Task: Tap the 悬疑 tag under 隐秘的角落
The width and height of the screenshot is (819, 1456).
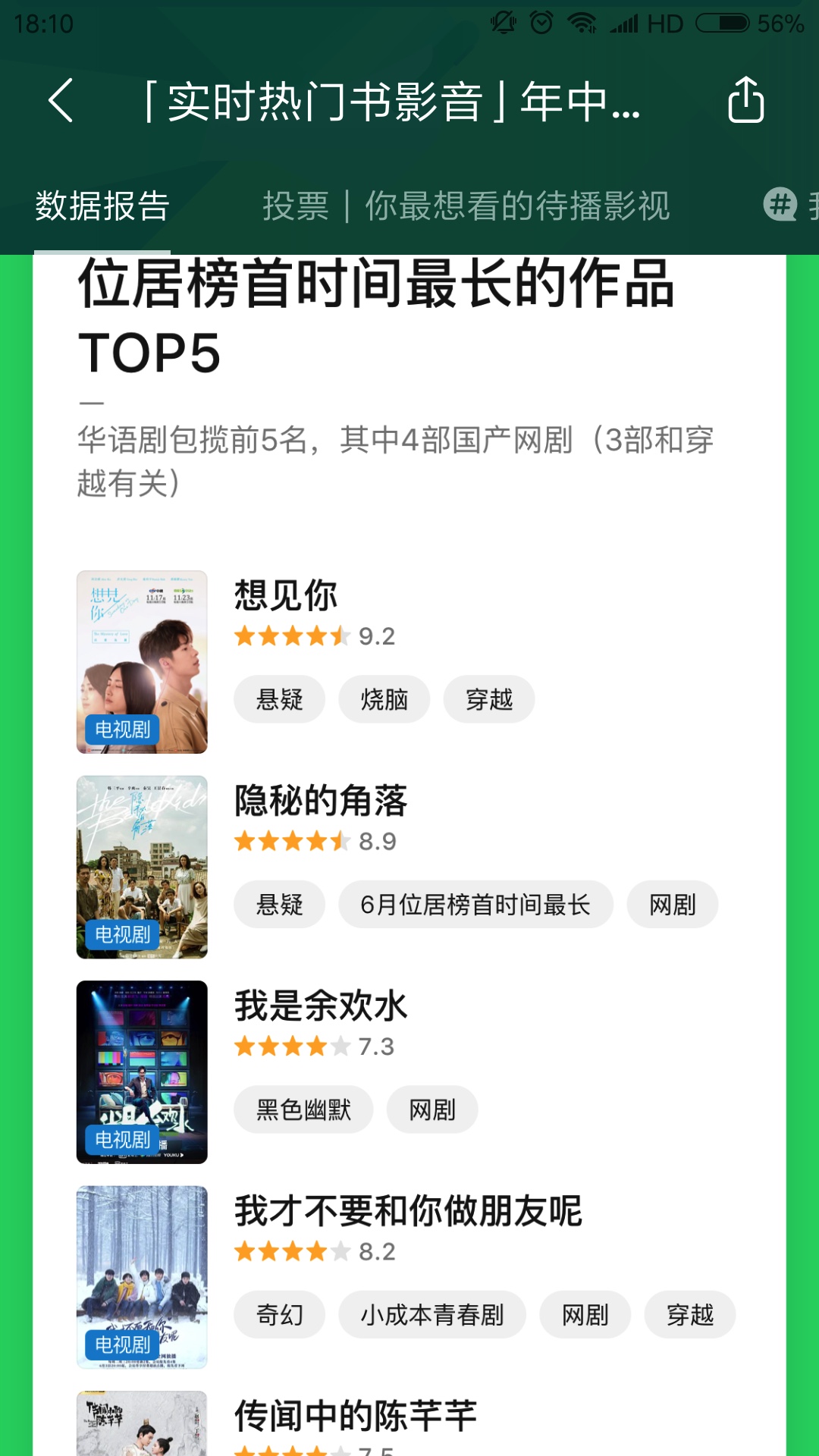Action: 280,905
